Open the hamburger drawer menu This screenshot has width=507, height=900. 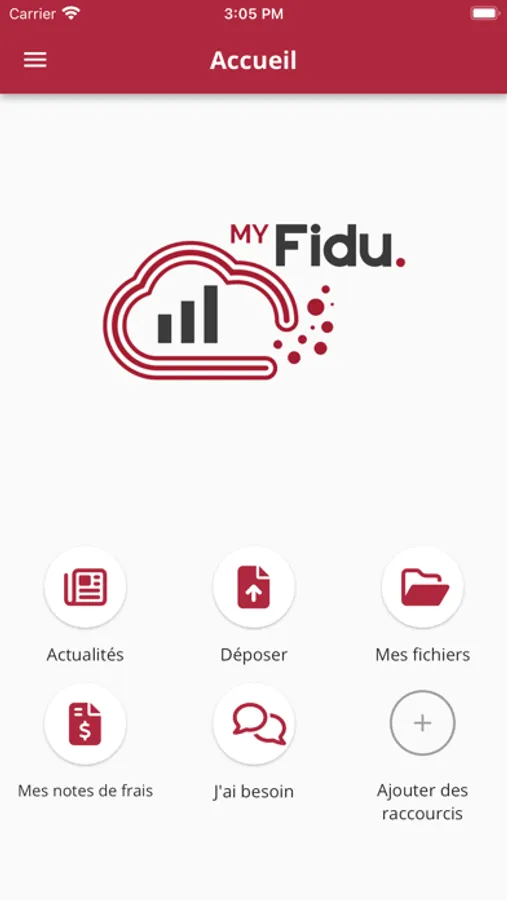tap(35, 60)
